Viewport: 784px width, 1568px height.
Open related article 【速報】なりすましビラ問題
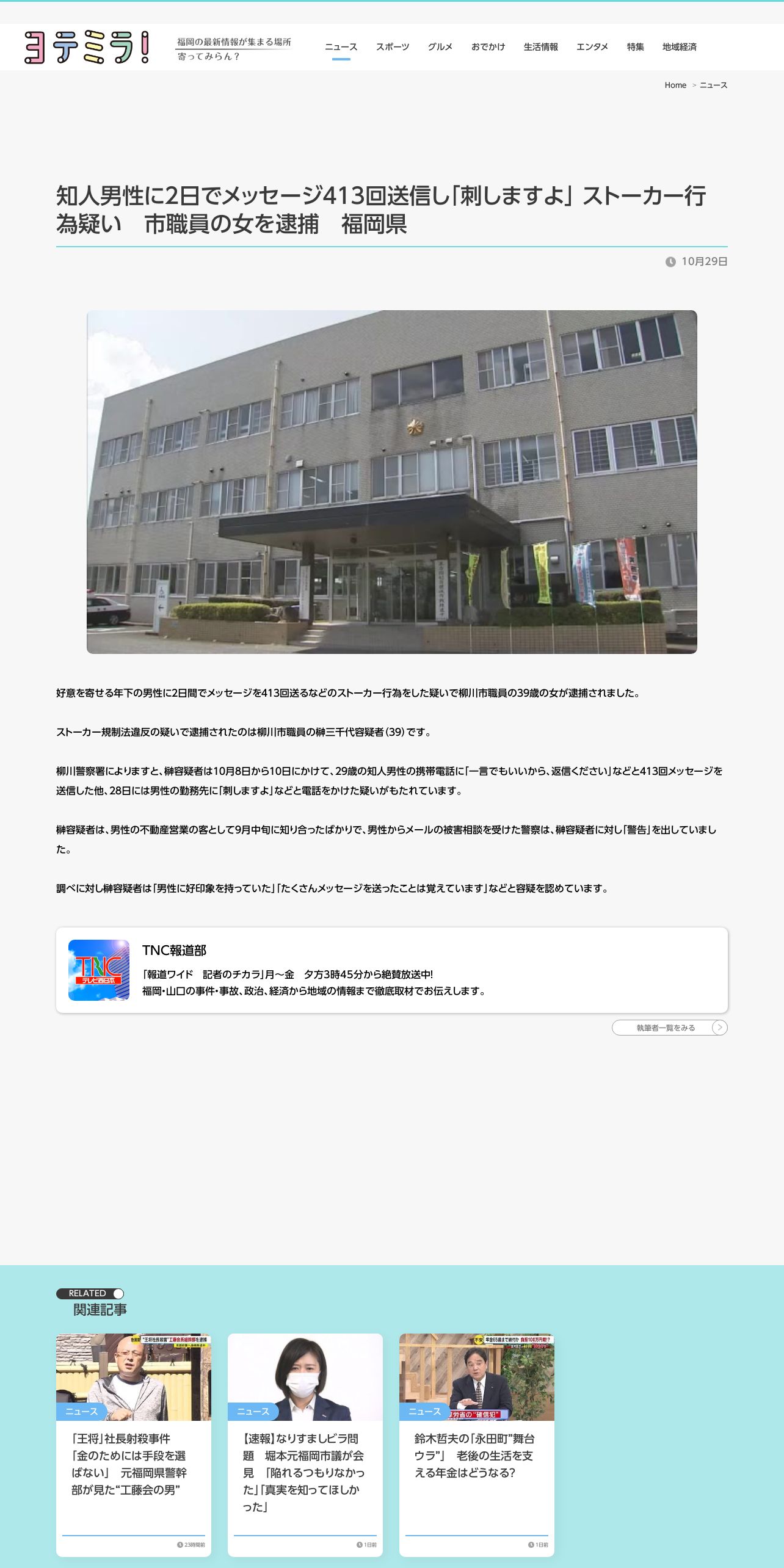point(305,1445)
